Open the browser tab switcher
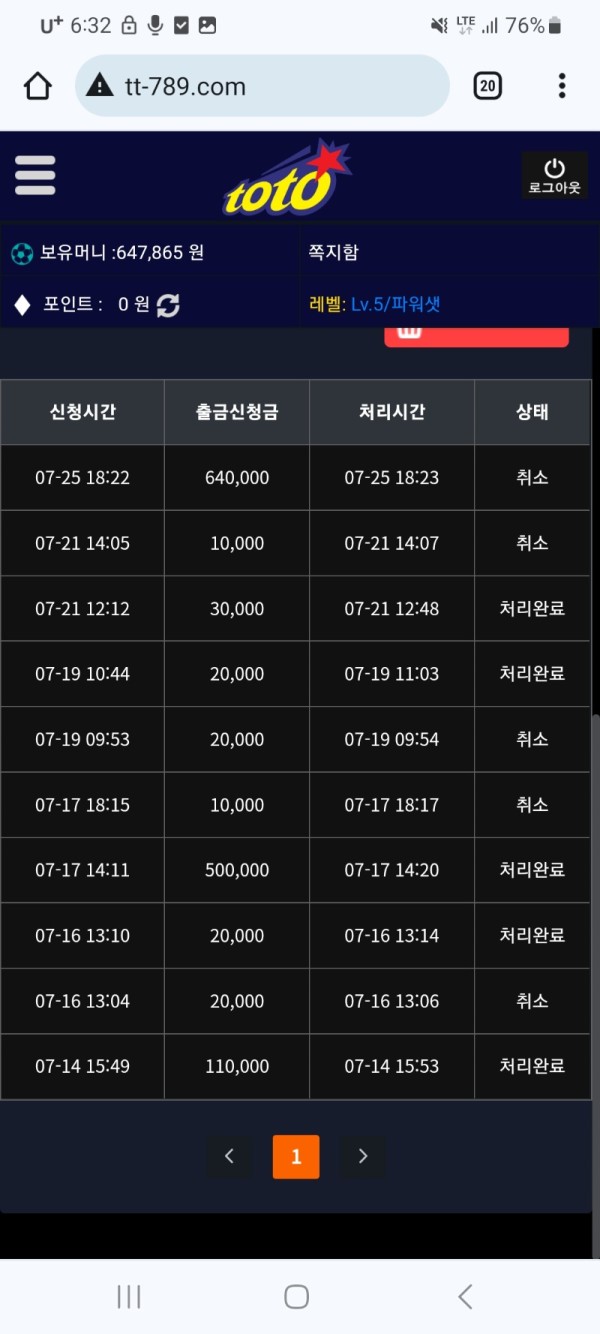The width and height of the screenshot is (600, 1334). 487,86
